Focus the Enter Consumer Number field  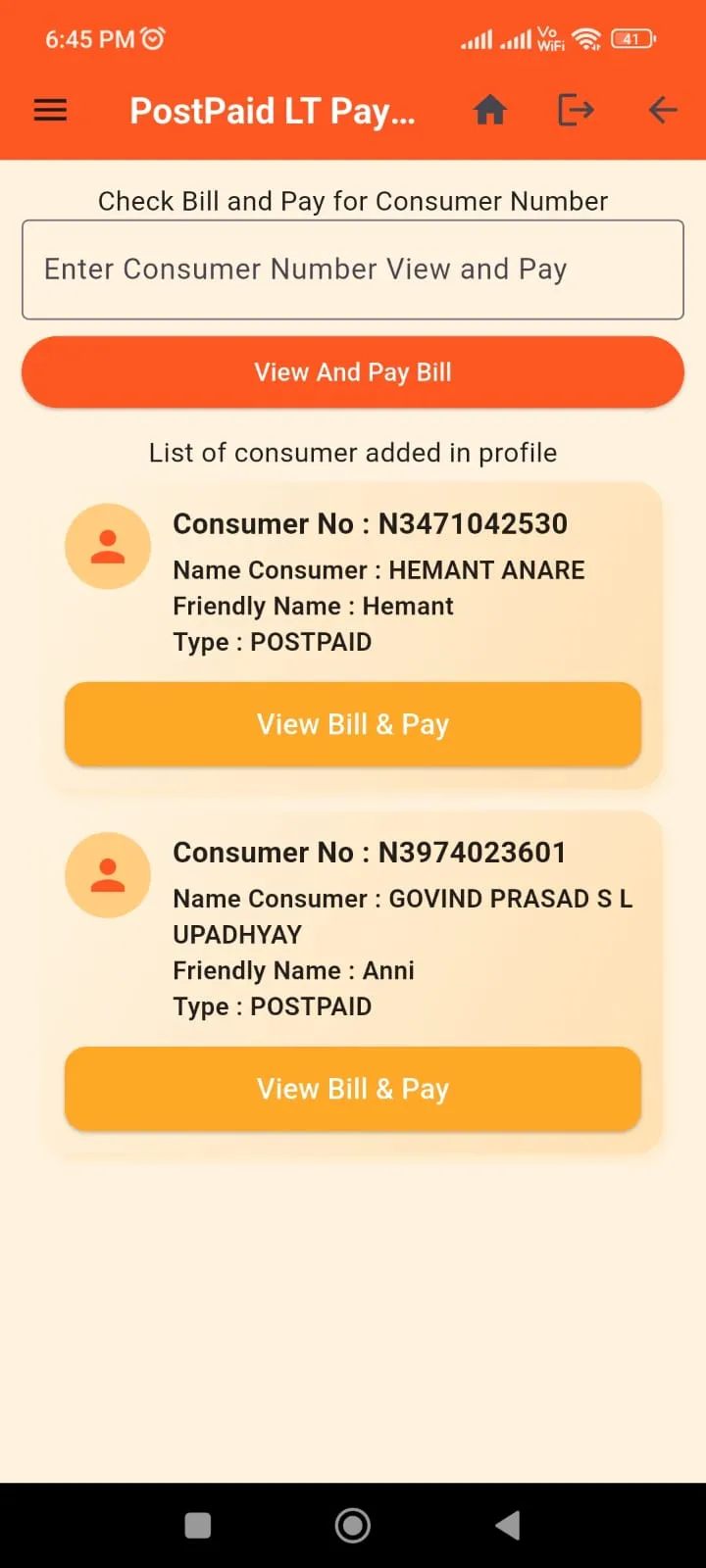point(353,269)
